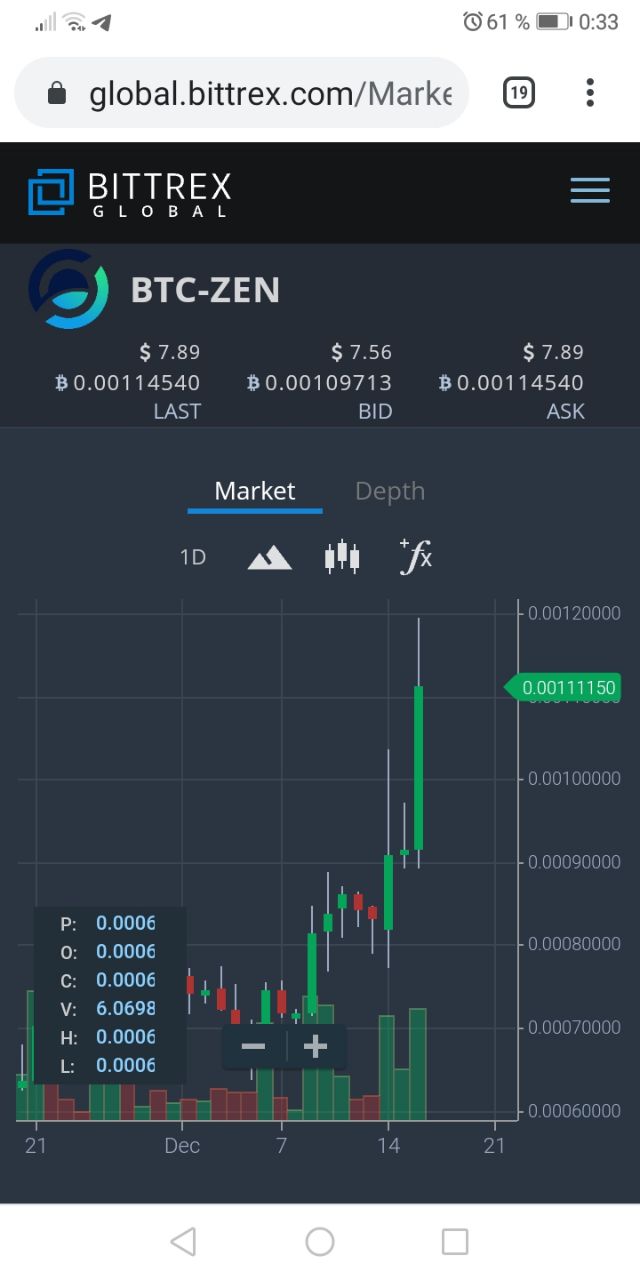This screenshot has height=1280, width=640.
Task: Open the browser overflow menu
Action: (590, 93)
